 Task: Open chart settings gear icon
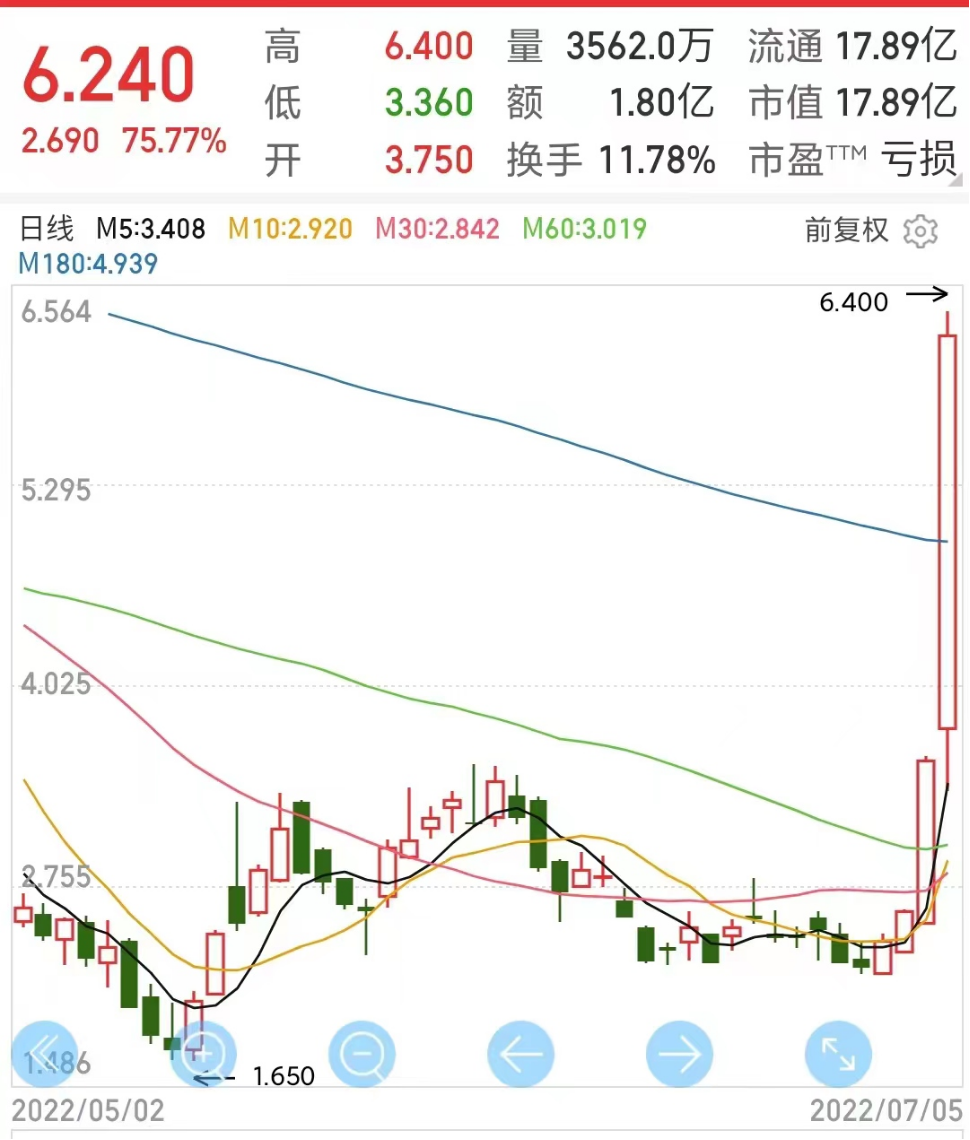(x=920, y=231)
